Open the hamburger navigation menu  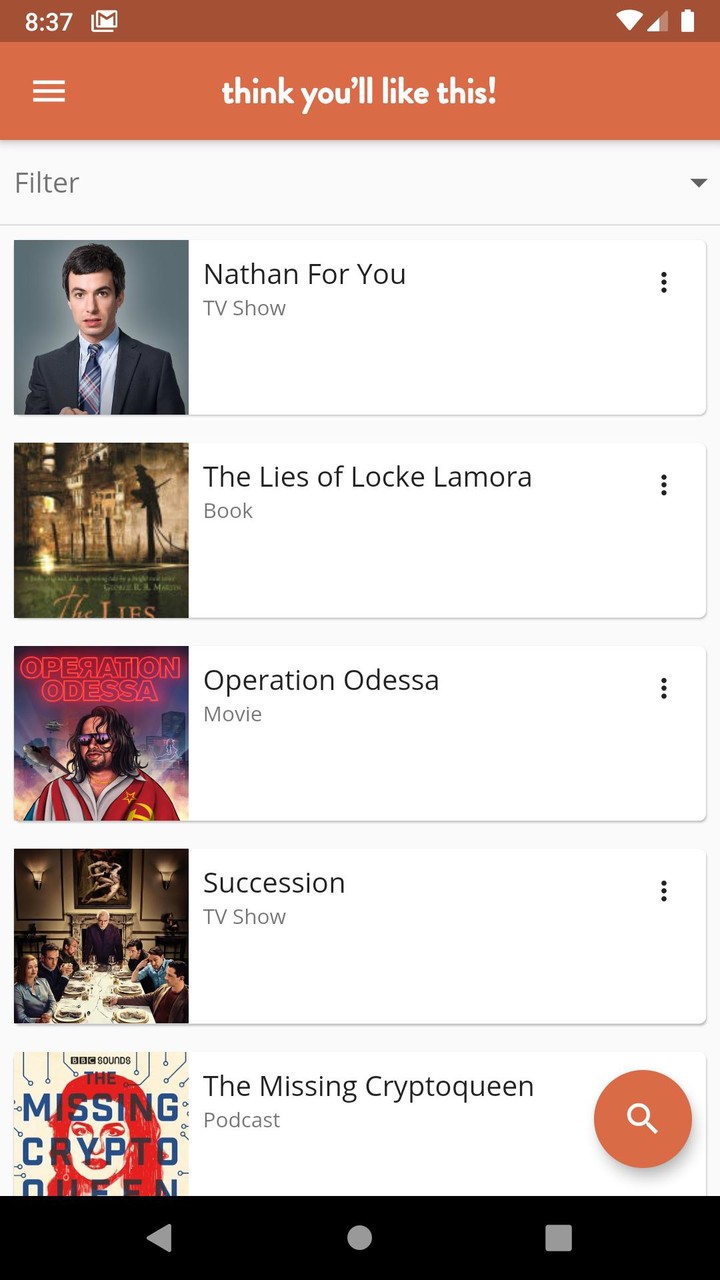pyautogui.click(x=48, y=92)
